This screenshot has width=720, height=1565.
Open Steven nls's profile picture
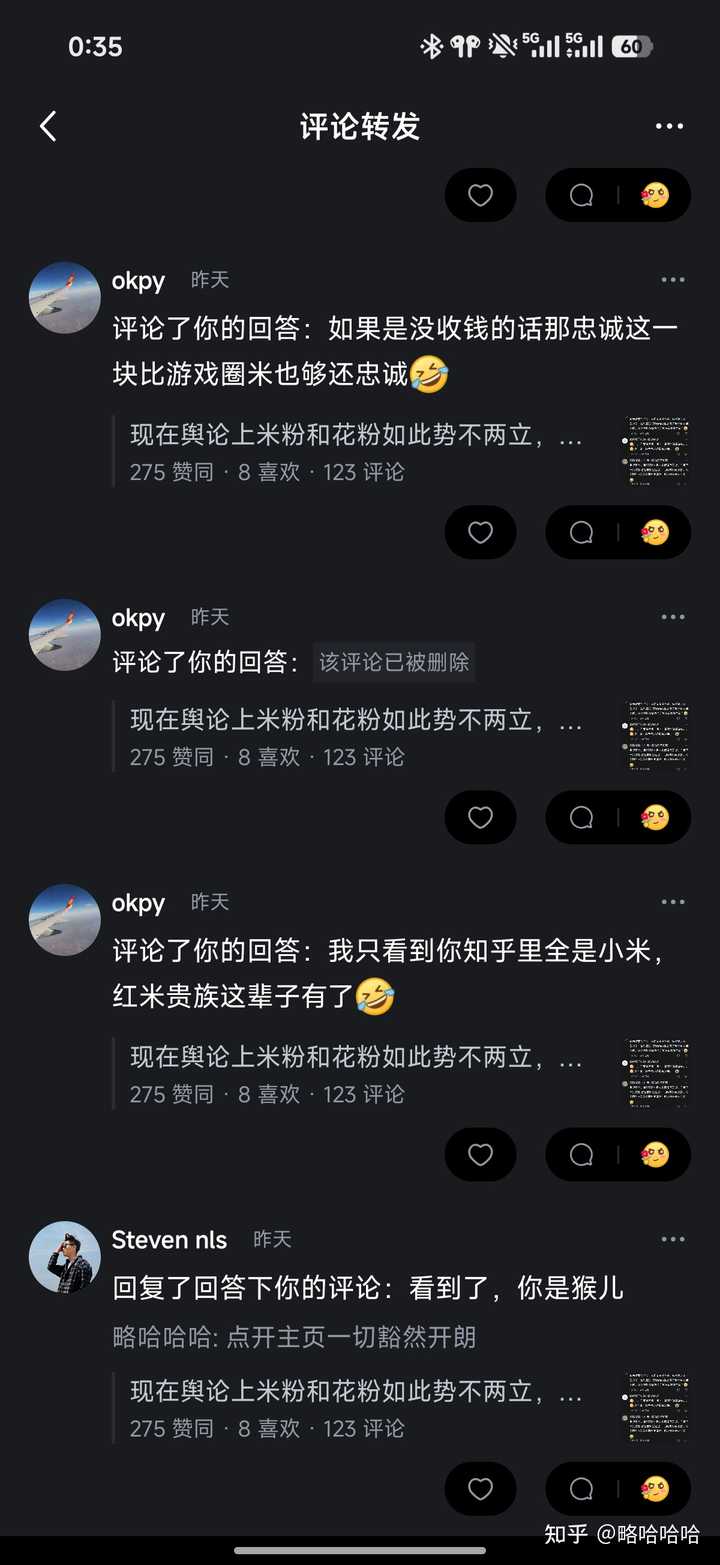click(x=65, y=1257)
